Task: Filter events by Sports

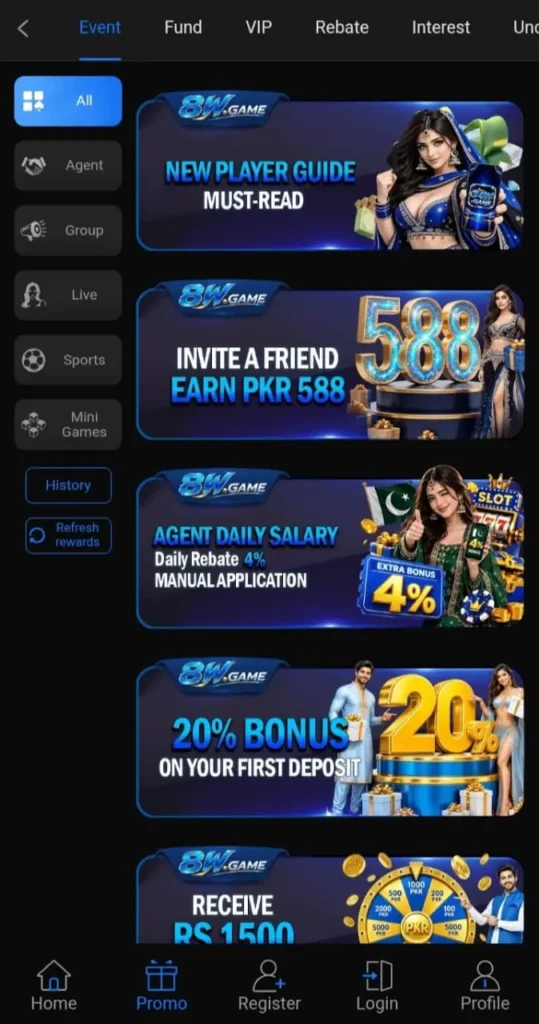Action: (68, 359)
